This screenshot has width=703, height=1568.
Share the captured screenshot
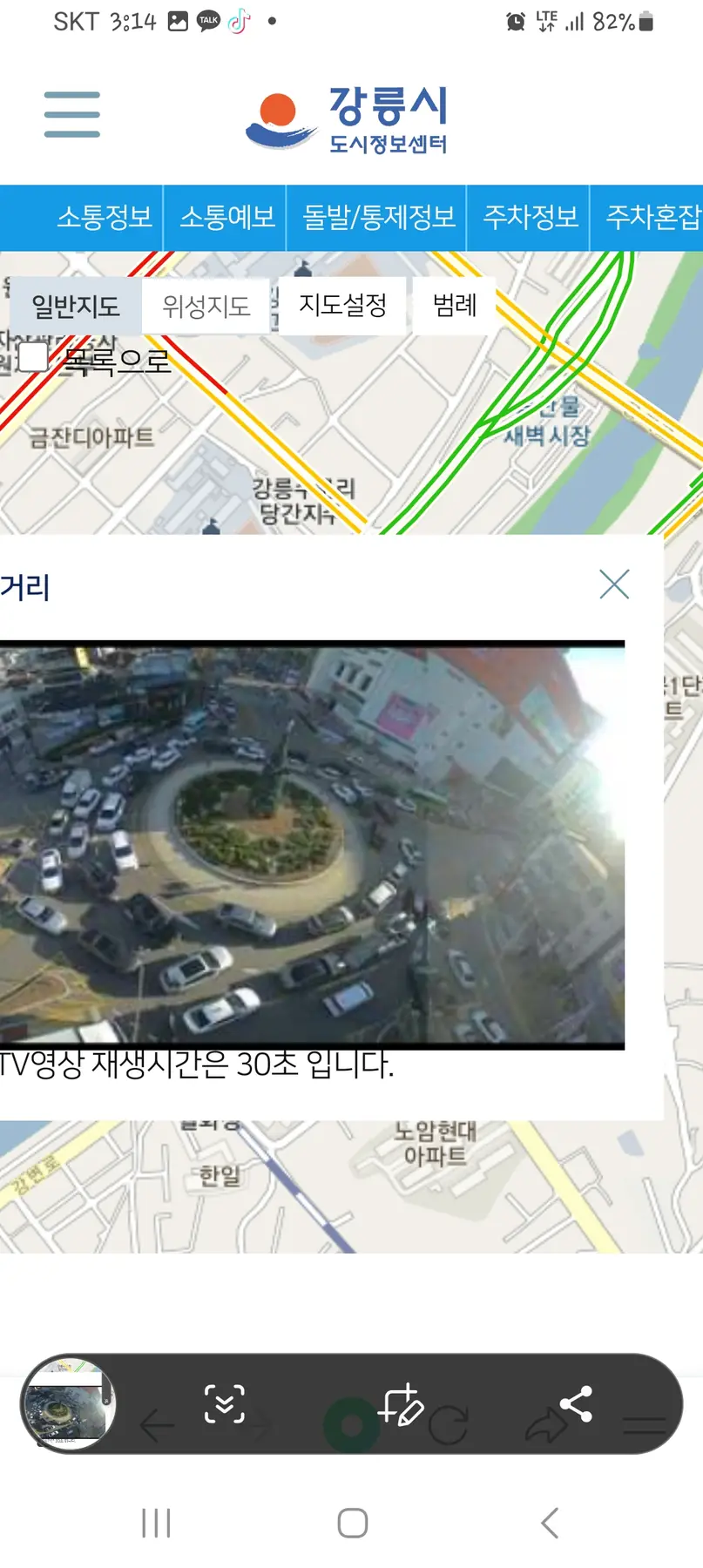tap(576, 1403)
